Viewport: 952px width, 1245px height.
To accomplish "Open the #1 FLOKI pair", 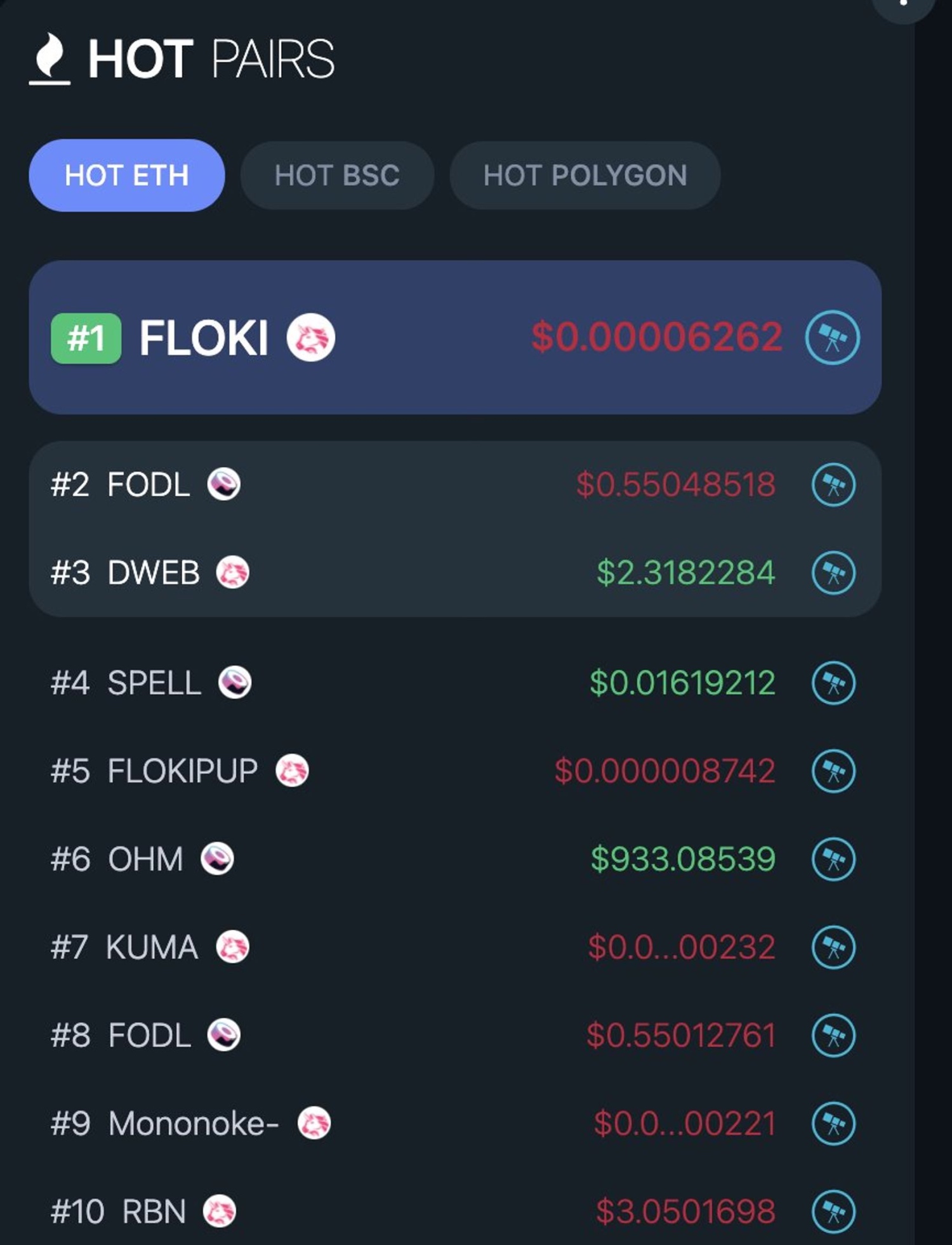I will pos(203,338).
